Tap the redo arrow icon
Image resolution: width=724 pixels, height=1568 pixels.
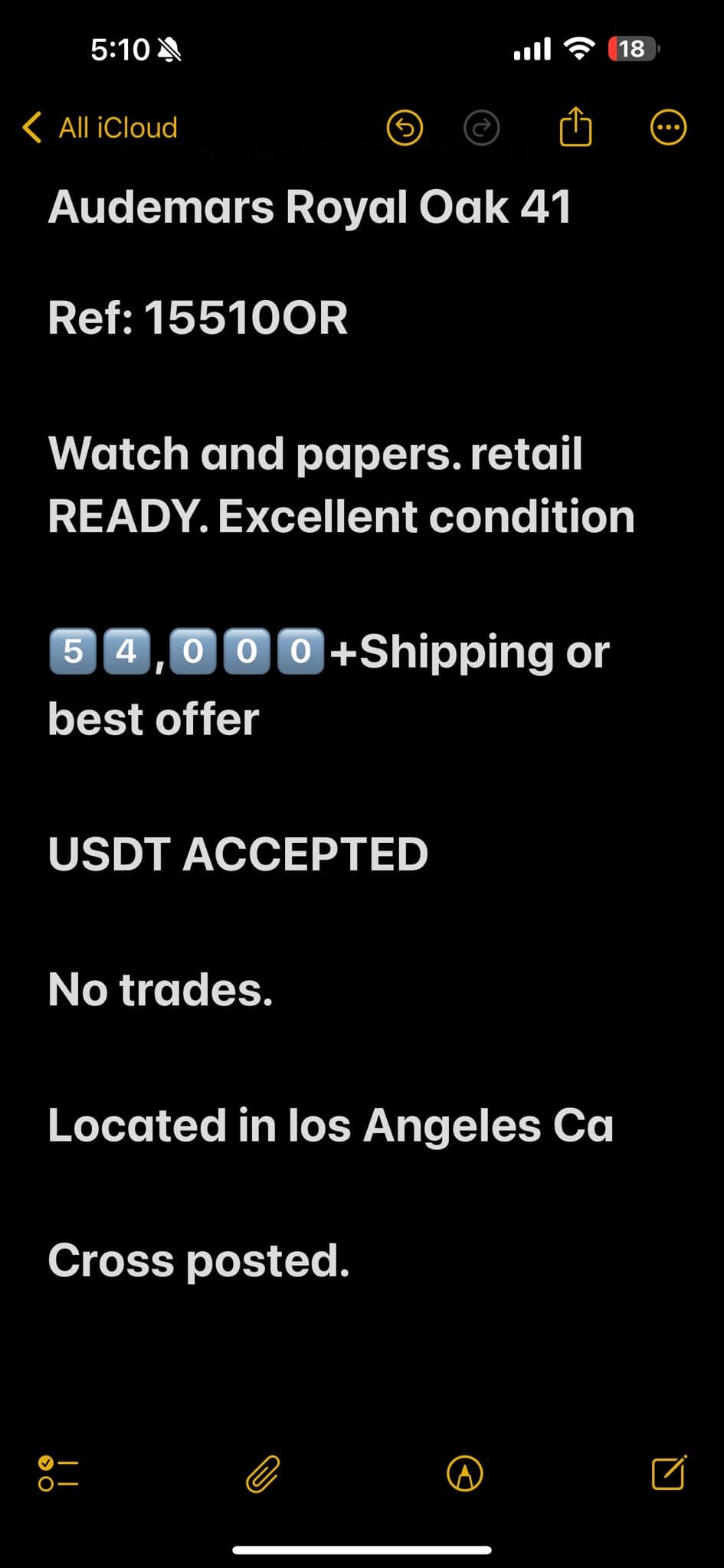482,128
